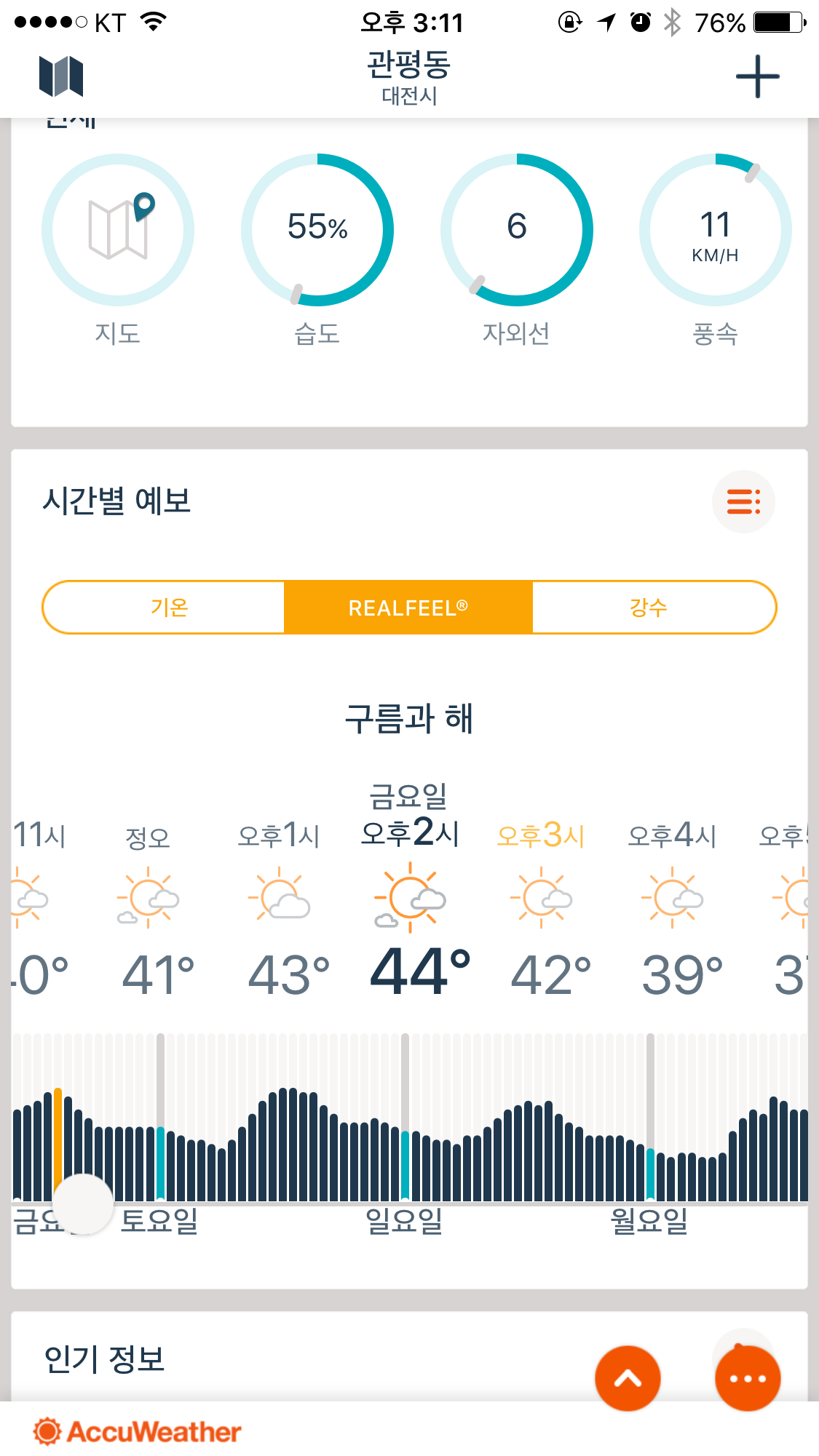Open the 지도 map circle
Viewport: 819px width, 1456px height.
pos(118,230)
